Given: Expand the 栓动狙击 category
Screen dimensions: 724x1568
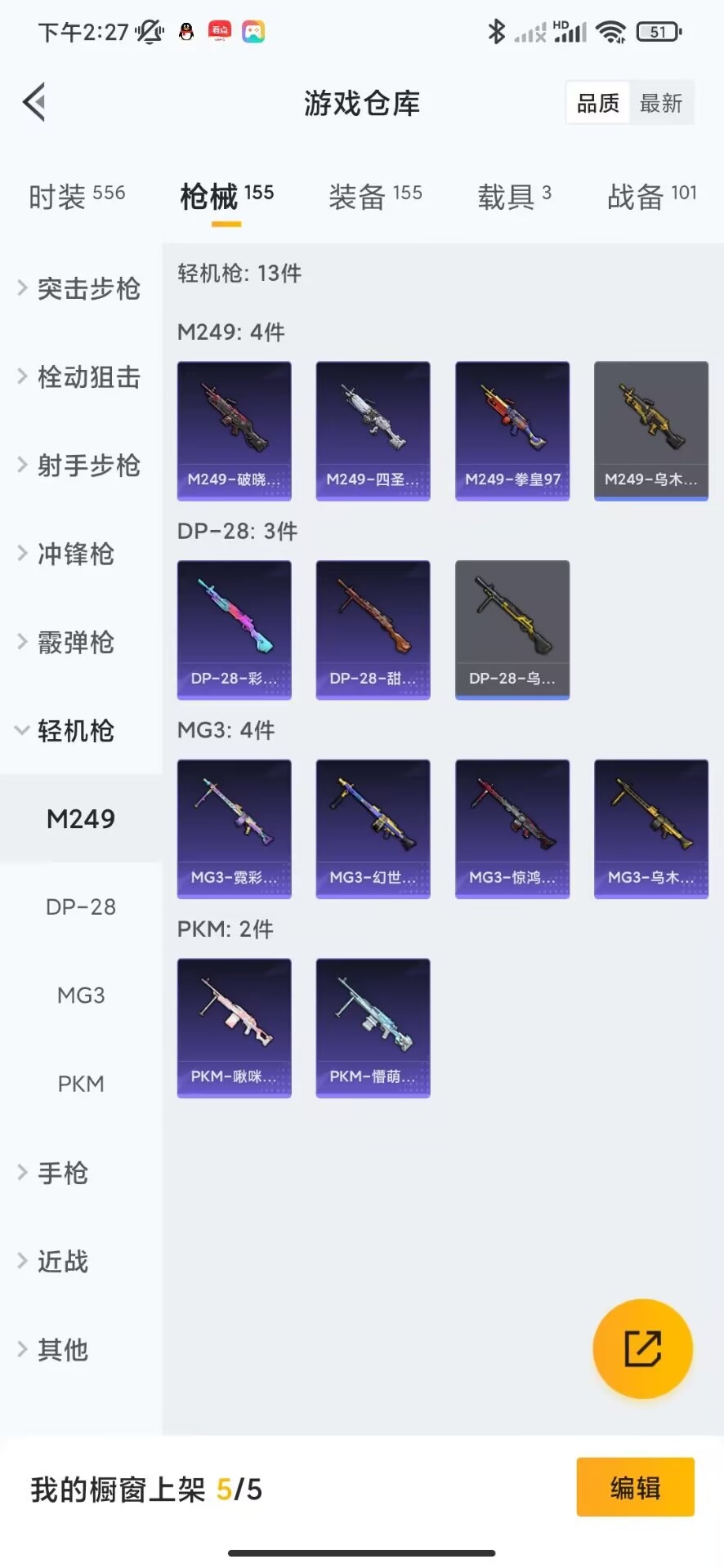Looking at the screenshot, I should 80,376.
